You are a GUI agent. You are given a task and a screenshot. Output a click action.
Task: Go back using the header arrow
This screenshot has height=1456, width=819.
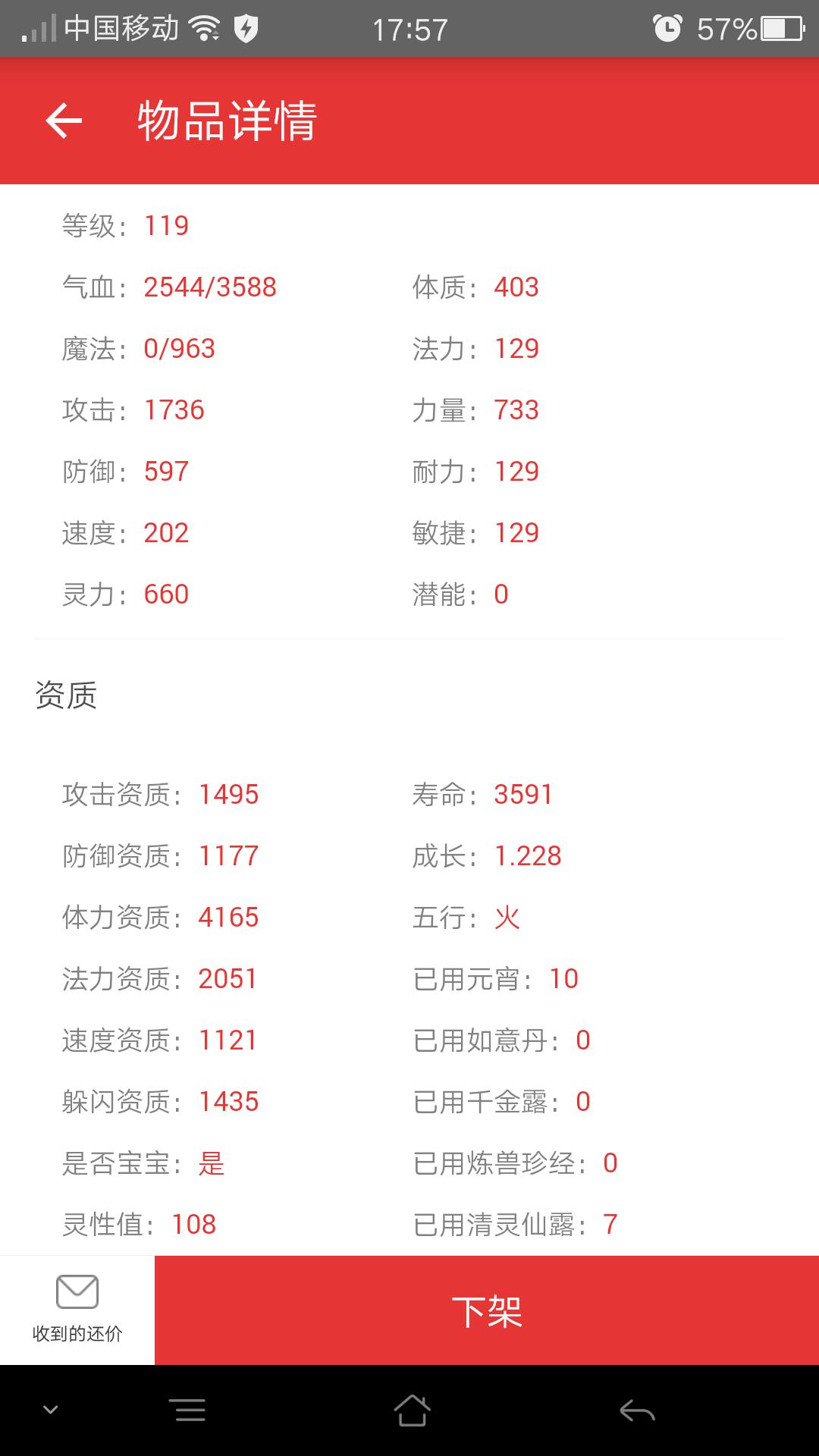tap(64, 121)
